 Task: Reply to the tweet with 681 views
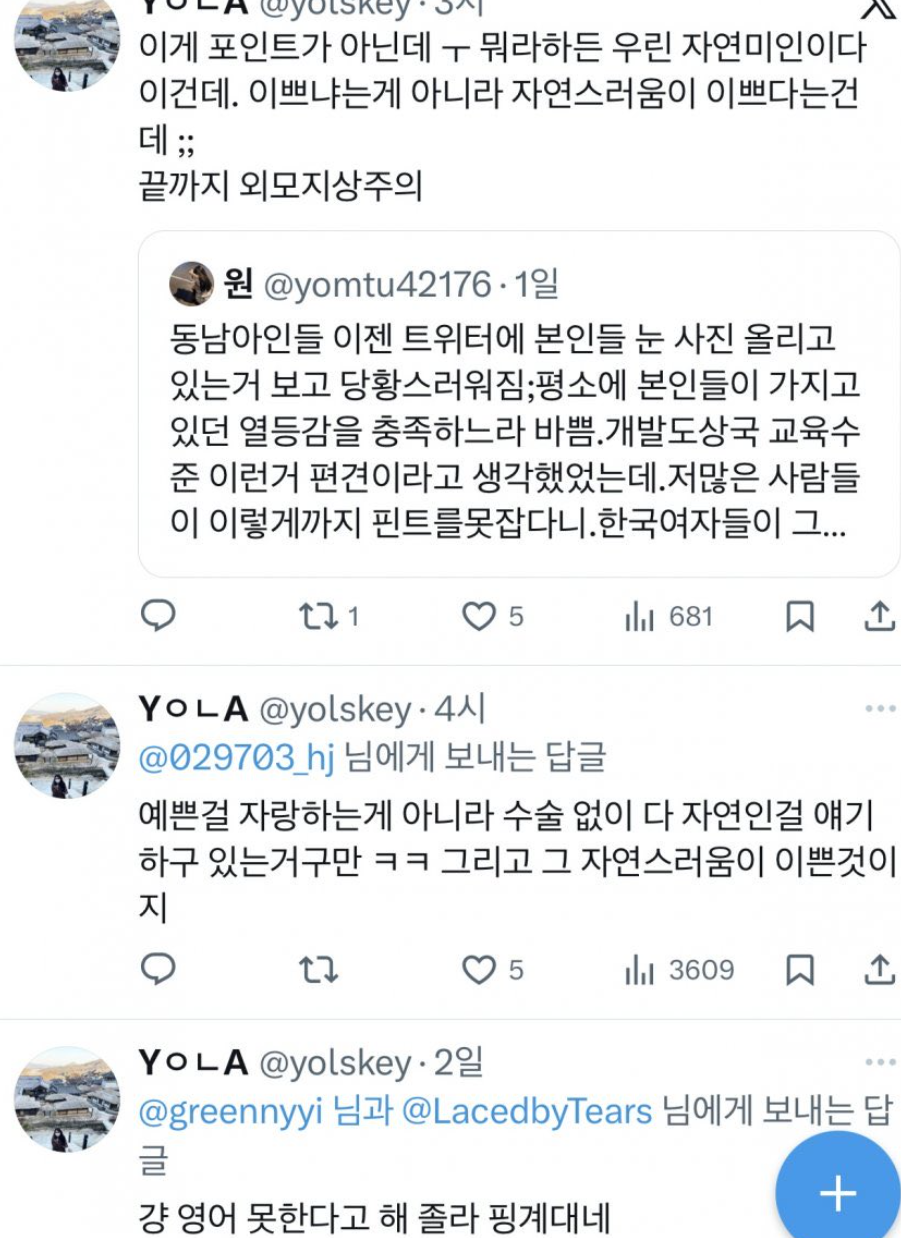[158, 616]
